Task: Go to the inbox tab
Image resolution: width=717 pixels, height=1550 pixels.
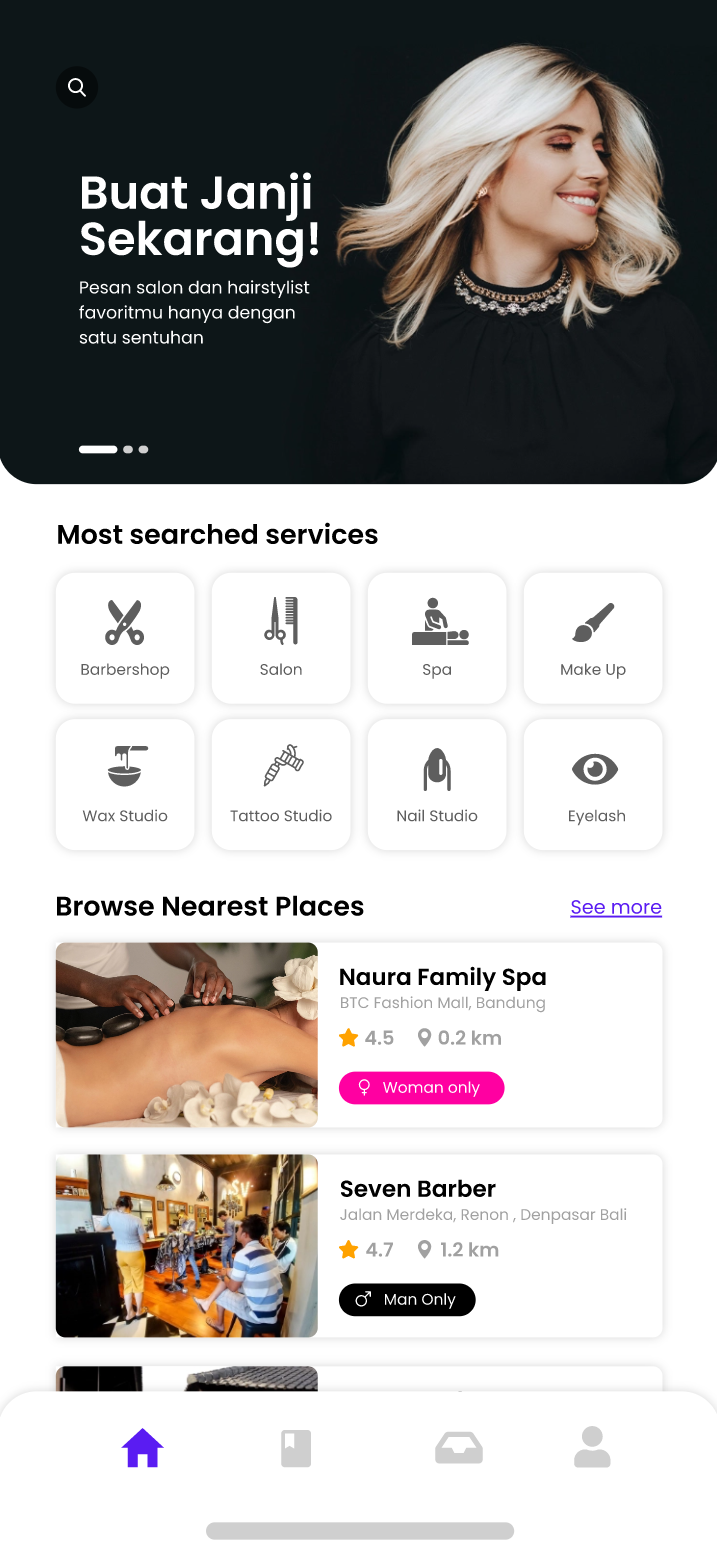Action: (459, 1448)
